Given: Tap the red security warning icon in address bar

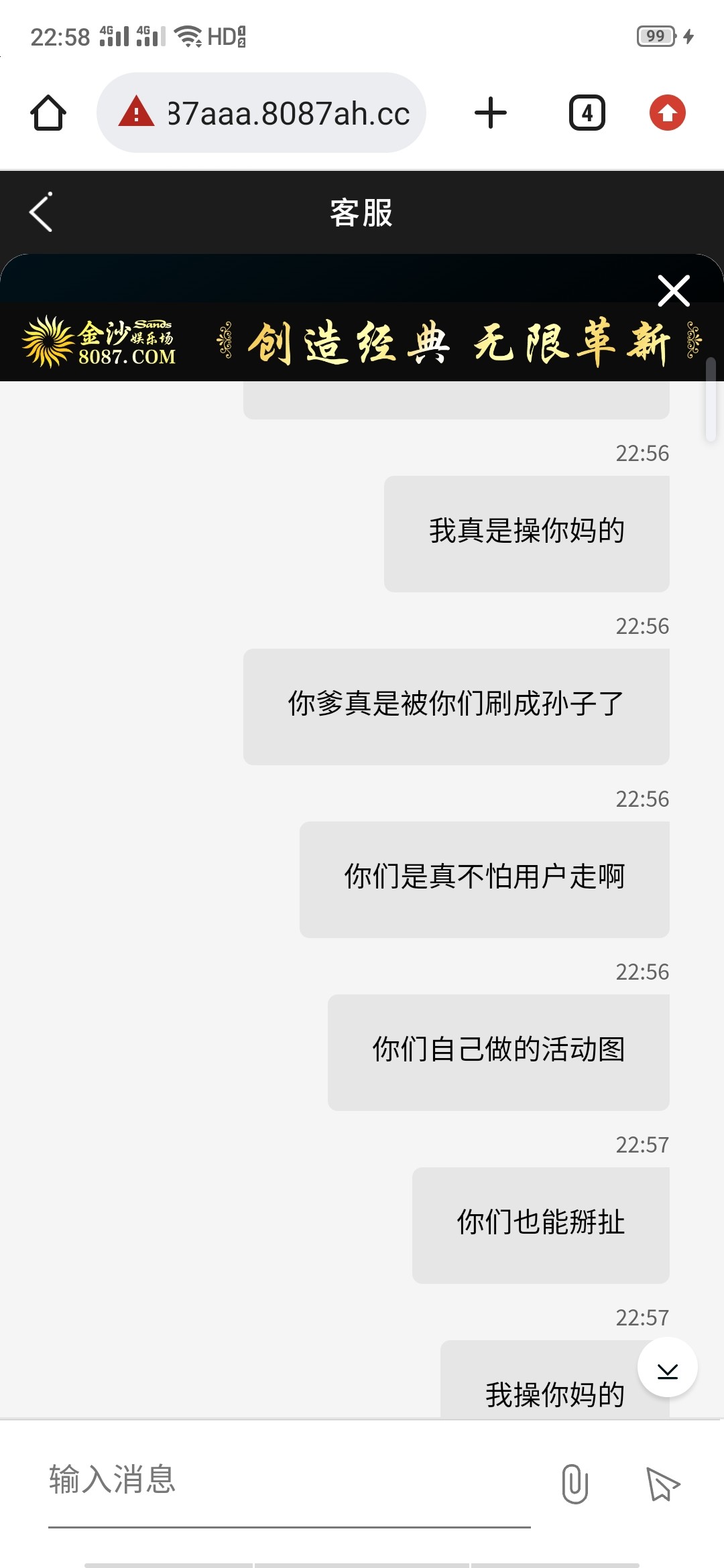Looking at the screenshot, I should (x=137, y=113).
